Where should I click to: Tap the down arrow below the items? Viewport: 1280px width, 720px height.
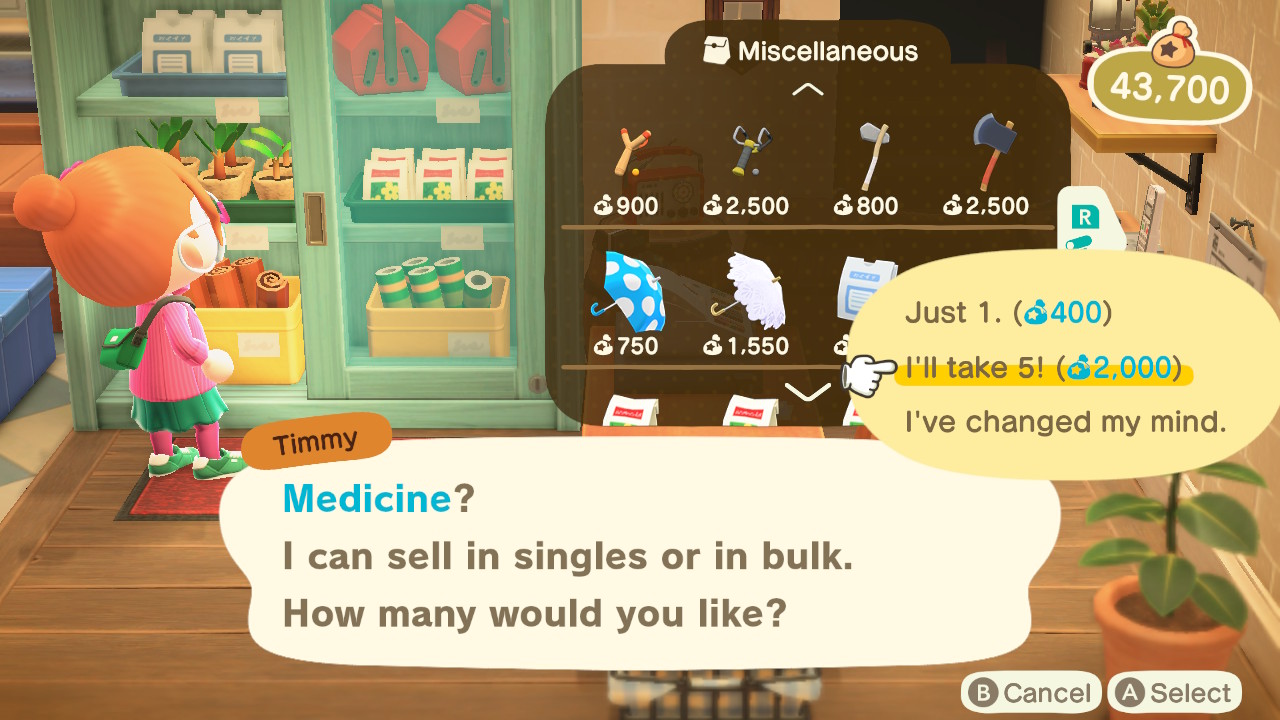[x=807, y=391]
